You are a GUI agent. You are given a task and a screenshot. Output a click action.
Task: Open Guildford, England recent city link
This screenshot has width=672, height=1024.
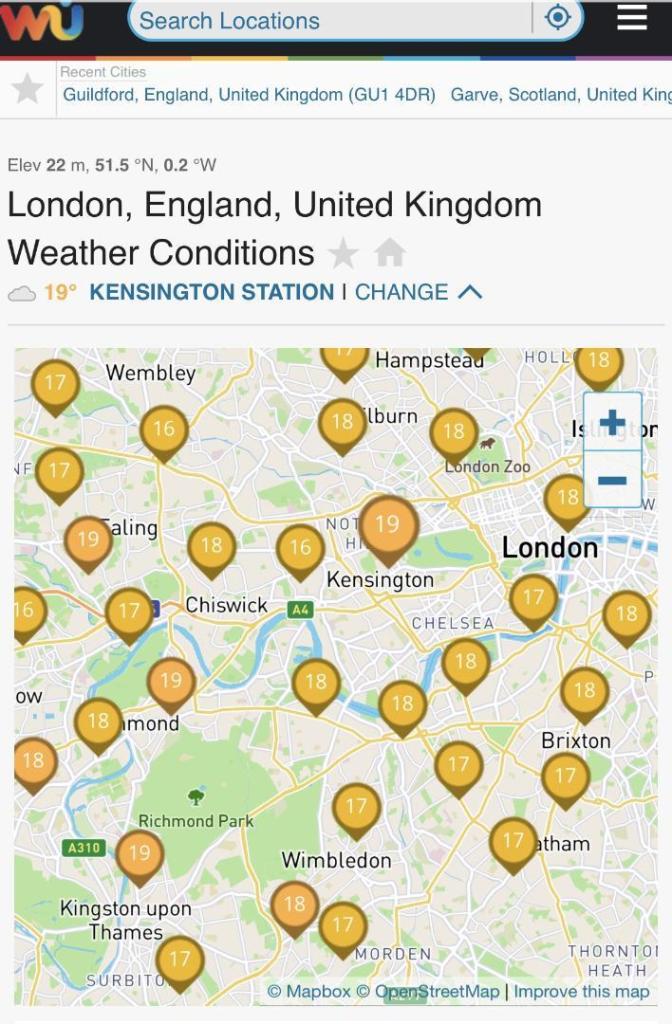click(249, 95)
